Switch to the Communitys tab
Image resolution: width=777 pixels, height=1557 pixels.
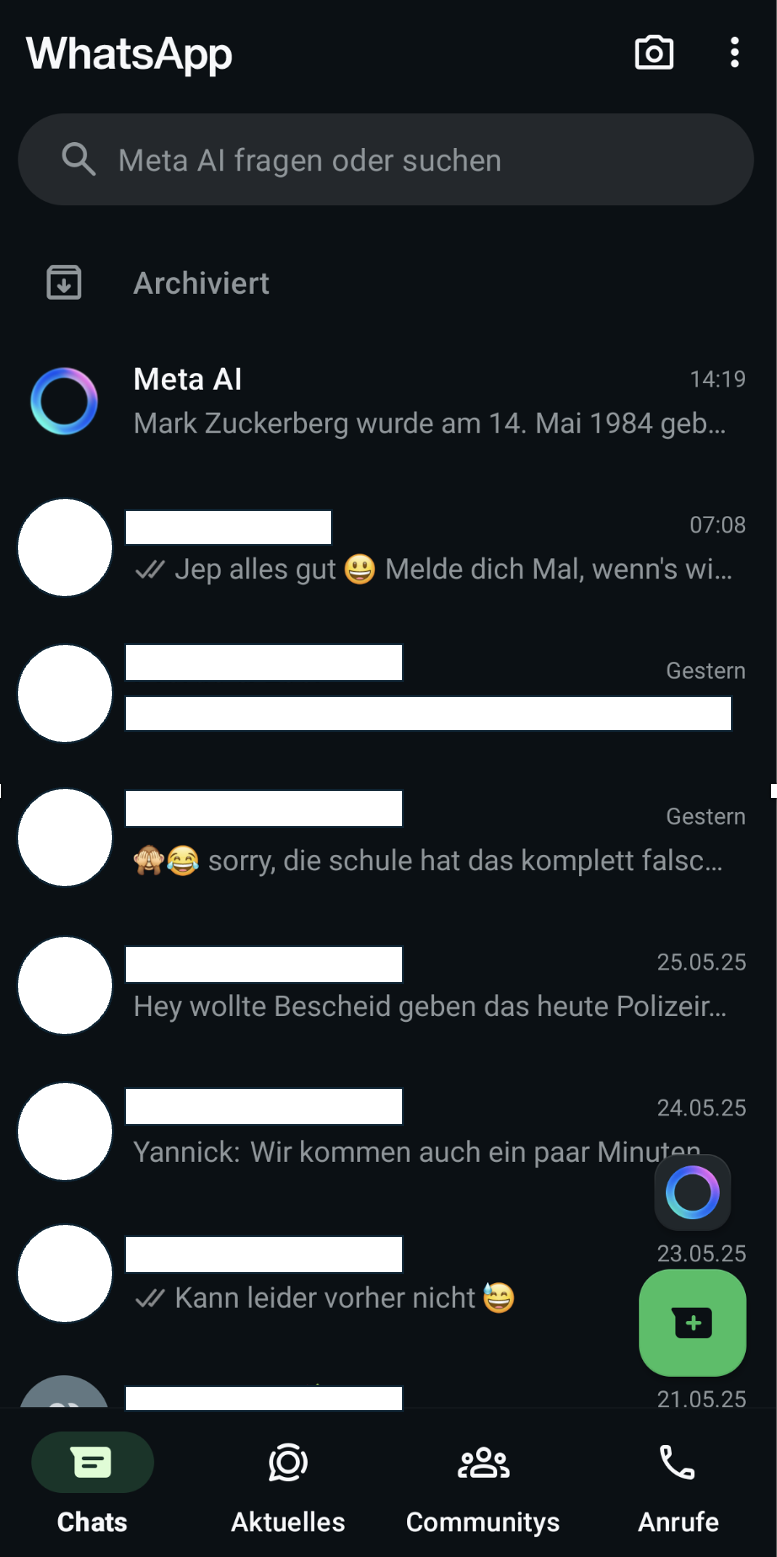[x=483, y=1484]
